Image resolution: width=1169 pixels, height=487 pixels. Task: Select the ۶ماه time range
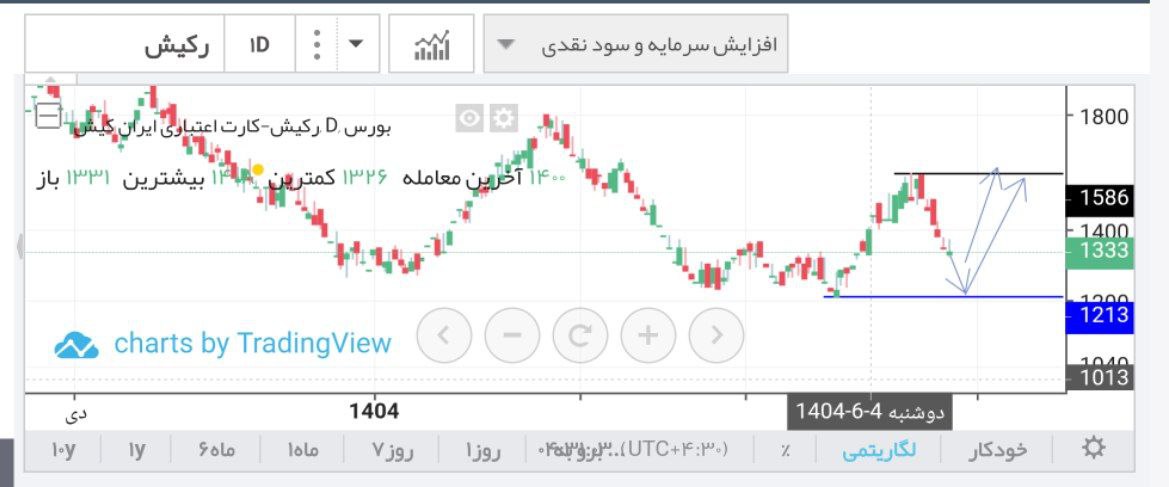[216, 451]
